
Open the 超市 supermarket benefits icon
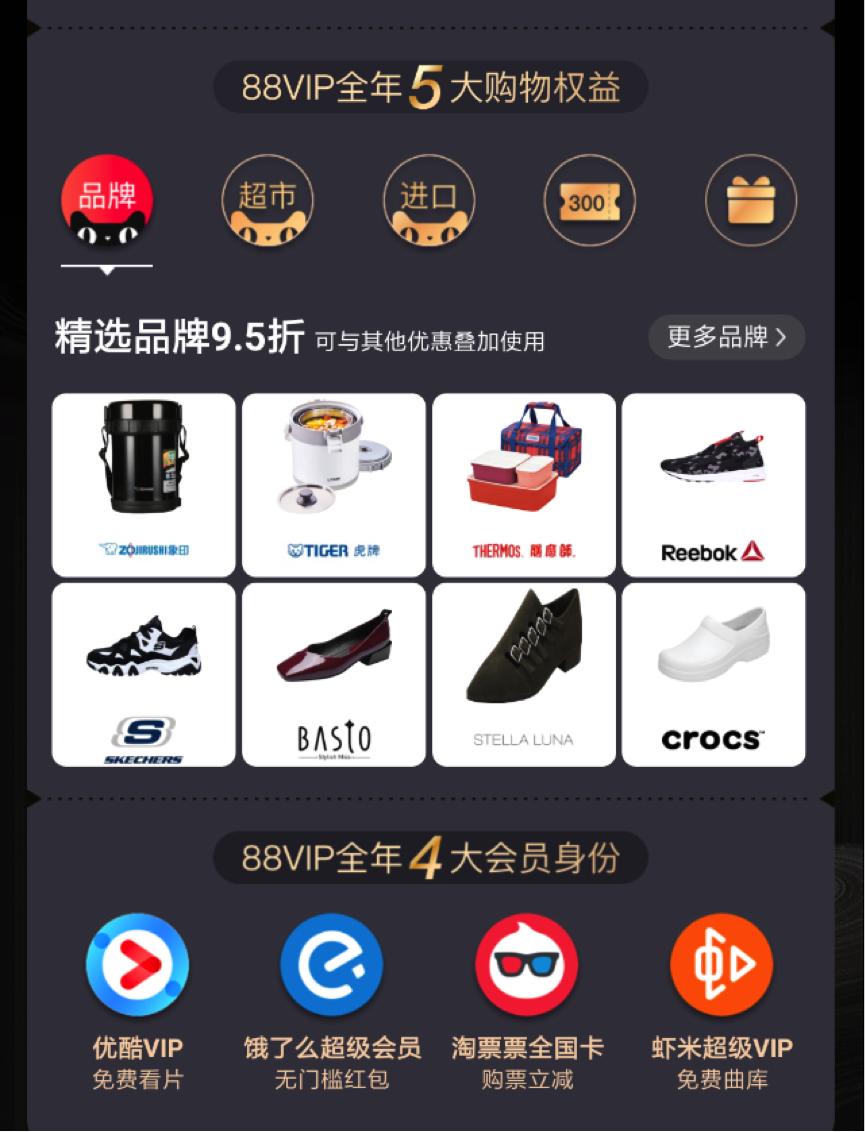coord(268,200)
